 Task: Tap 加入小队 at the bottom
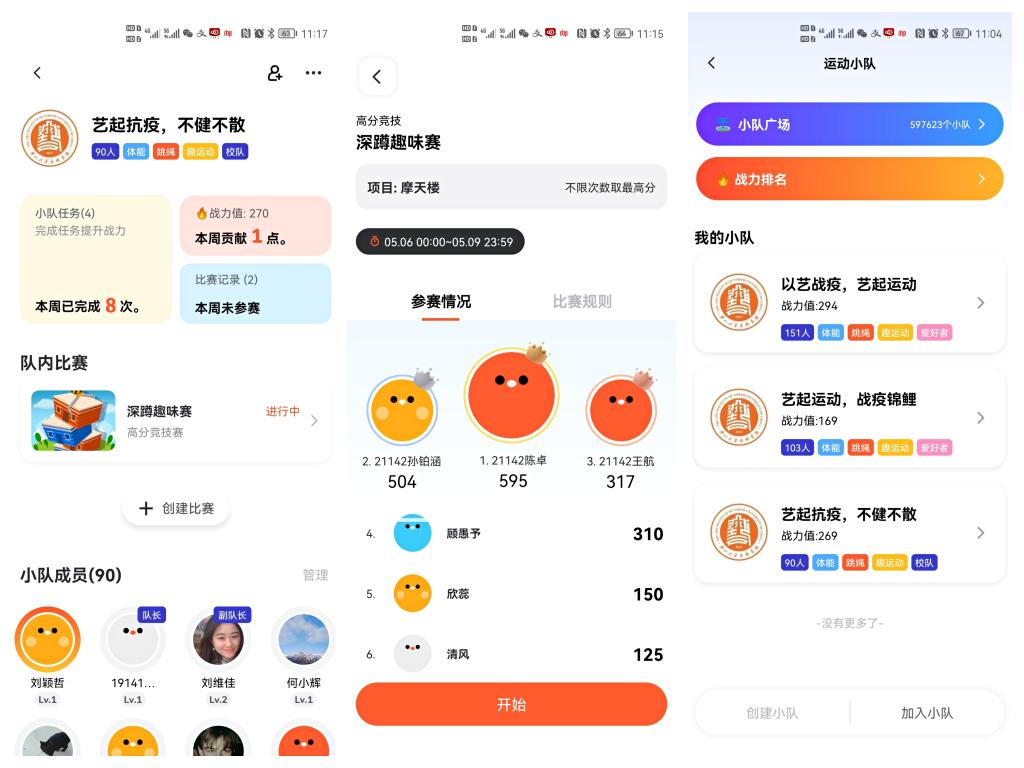point(926,713)
